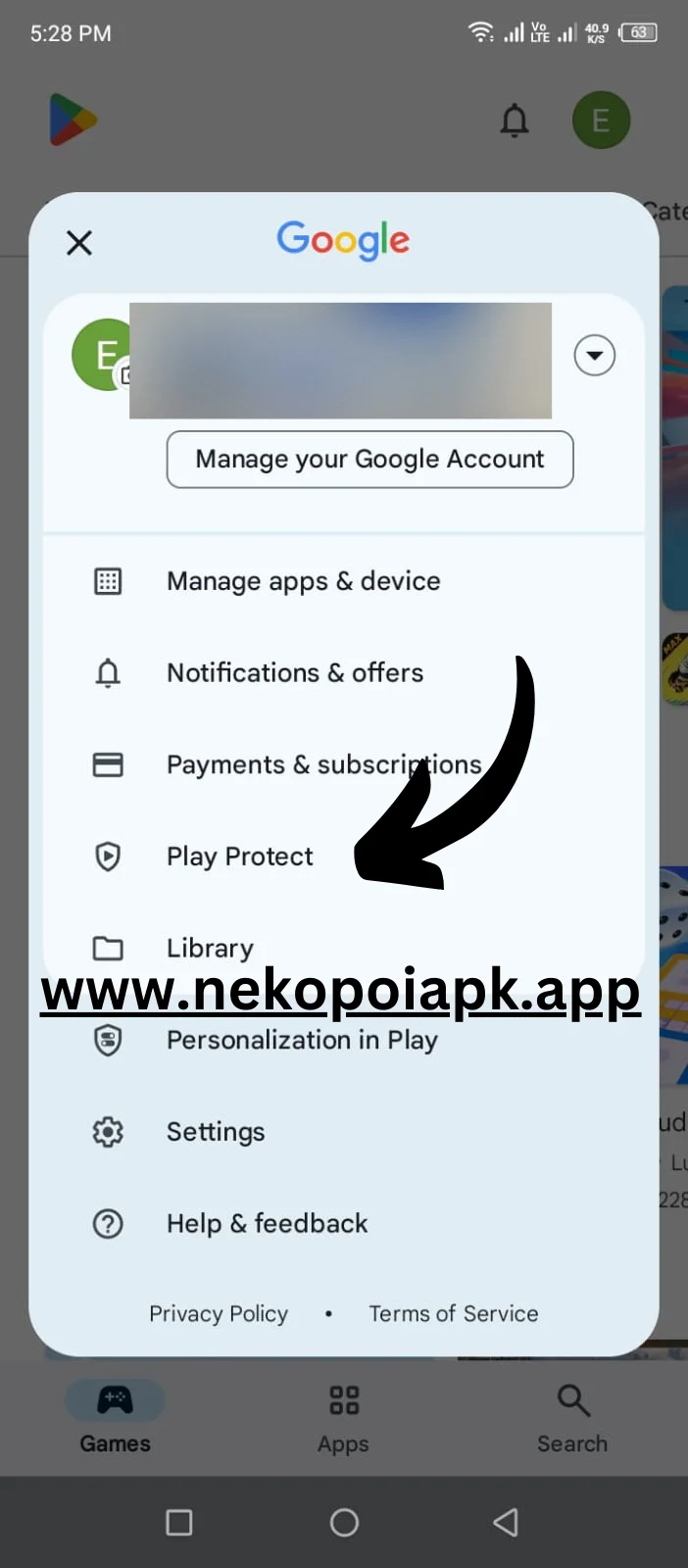View the Privacy Policy link
The height and width of the screenshot is (1568, 688).
pos(219,1314)
